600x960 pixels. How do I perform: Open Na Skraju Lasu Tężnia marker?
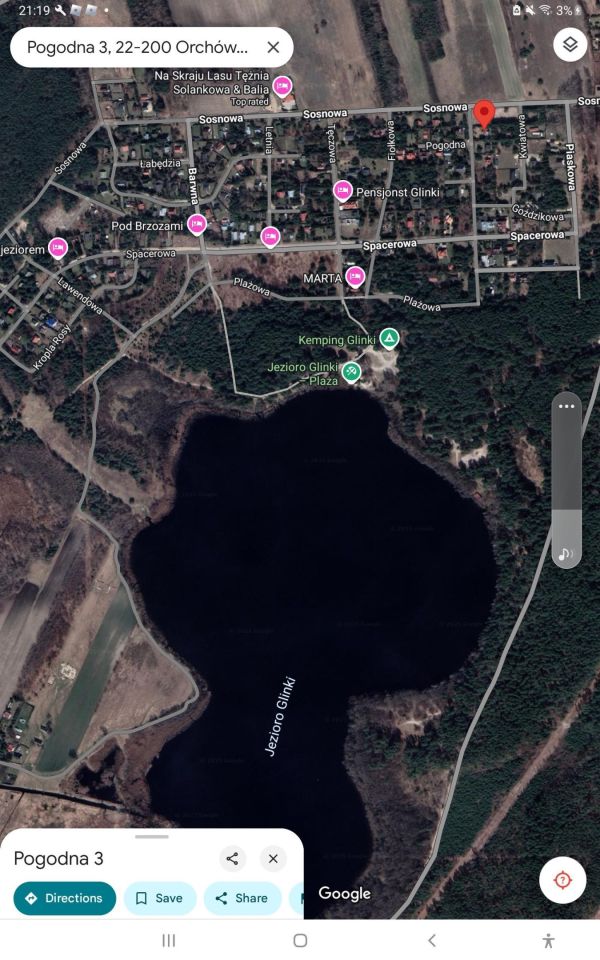pos(283,86)
